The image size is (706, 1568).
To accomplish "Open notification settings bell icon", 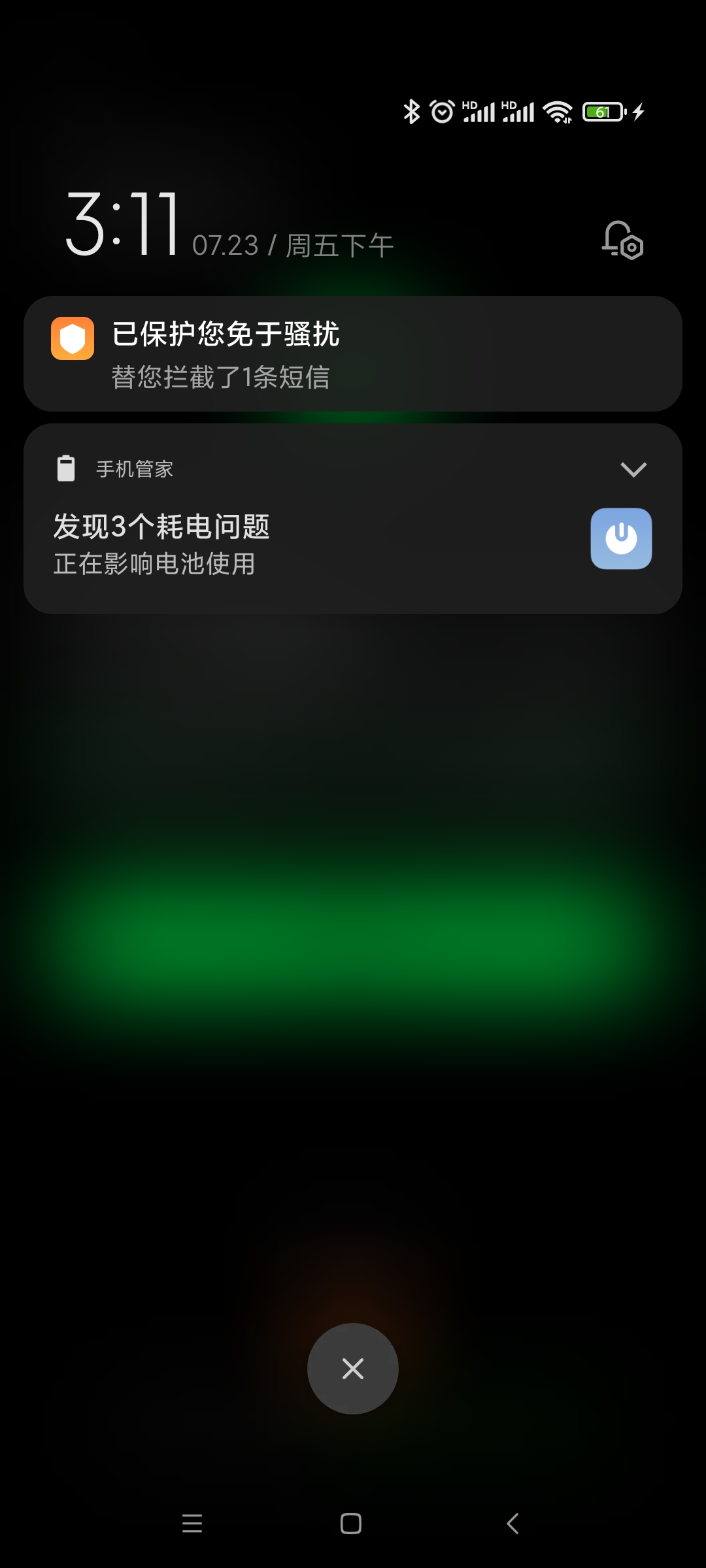I will pos(622,240).
